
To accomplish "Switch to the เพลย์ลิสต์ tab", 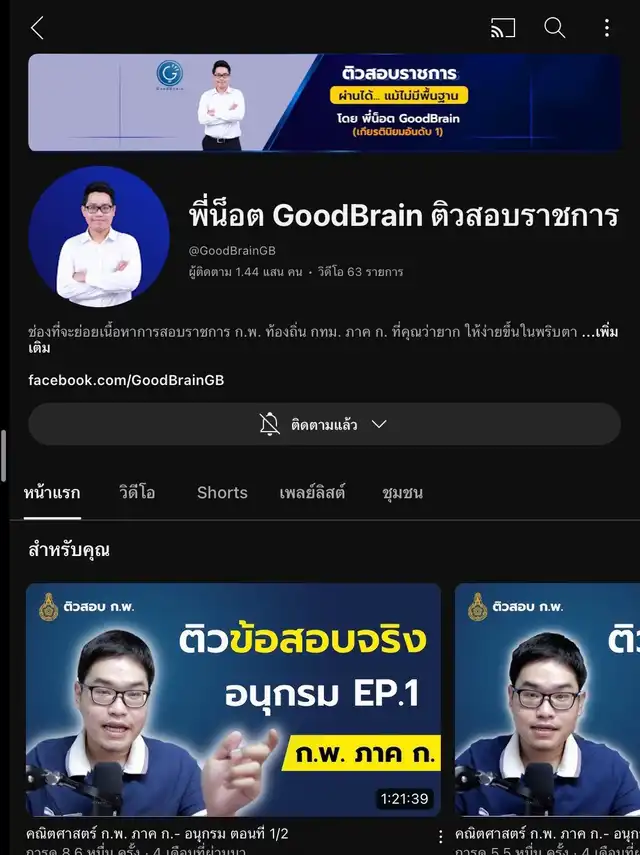I will [312, 492].
